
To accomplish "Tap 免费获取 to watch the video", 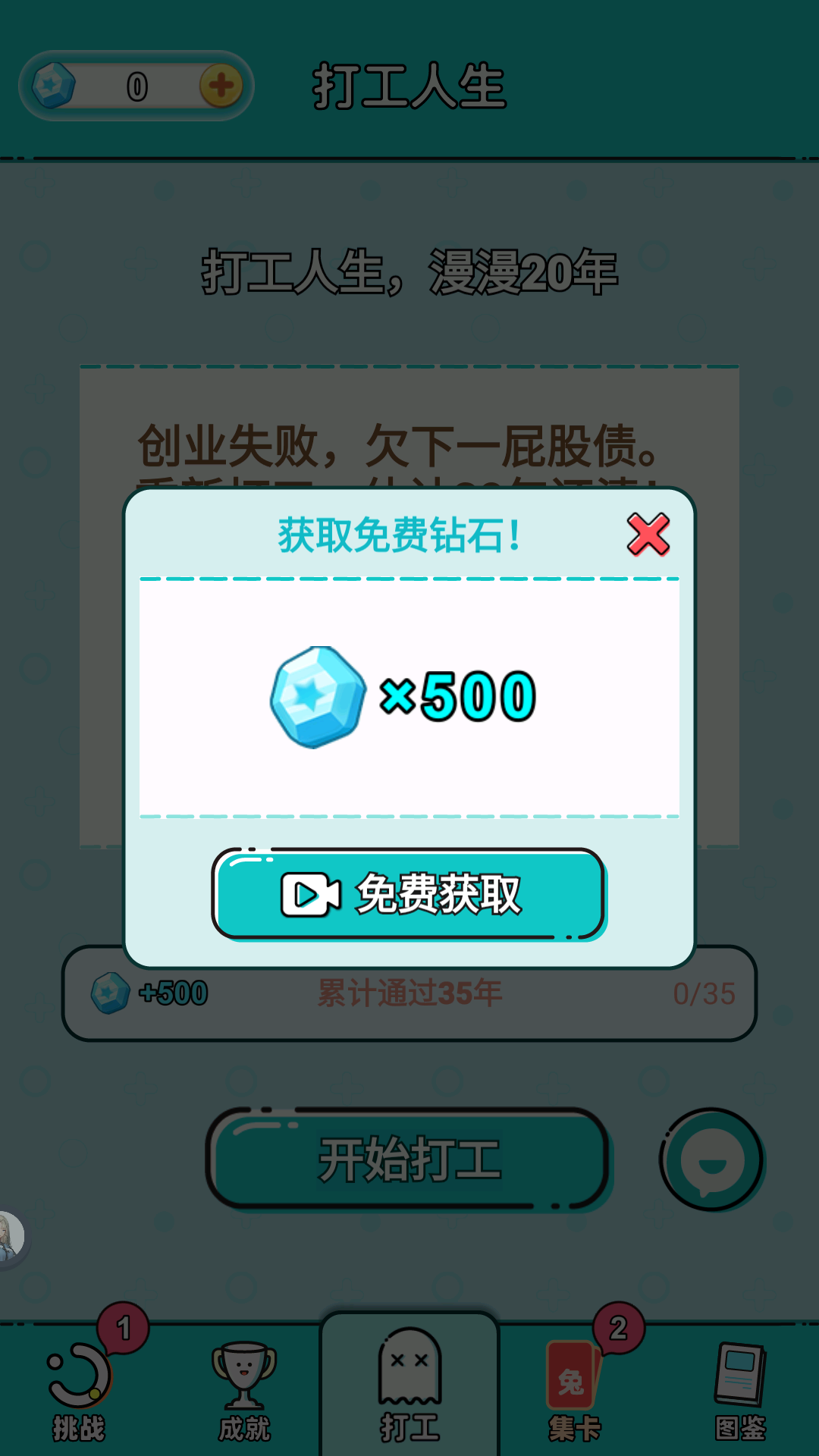I will pos(409,894).
